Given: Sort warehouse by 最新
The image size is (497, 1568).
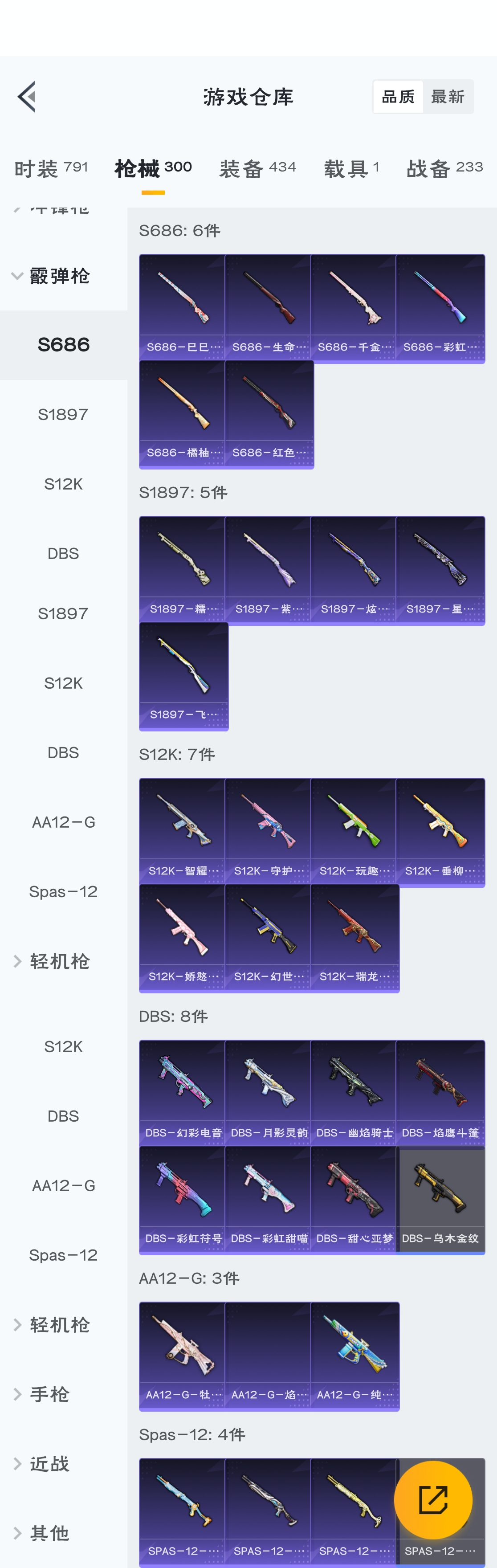Looking at the screenshot, I should point(448,96).
